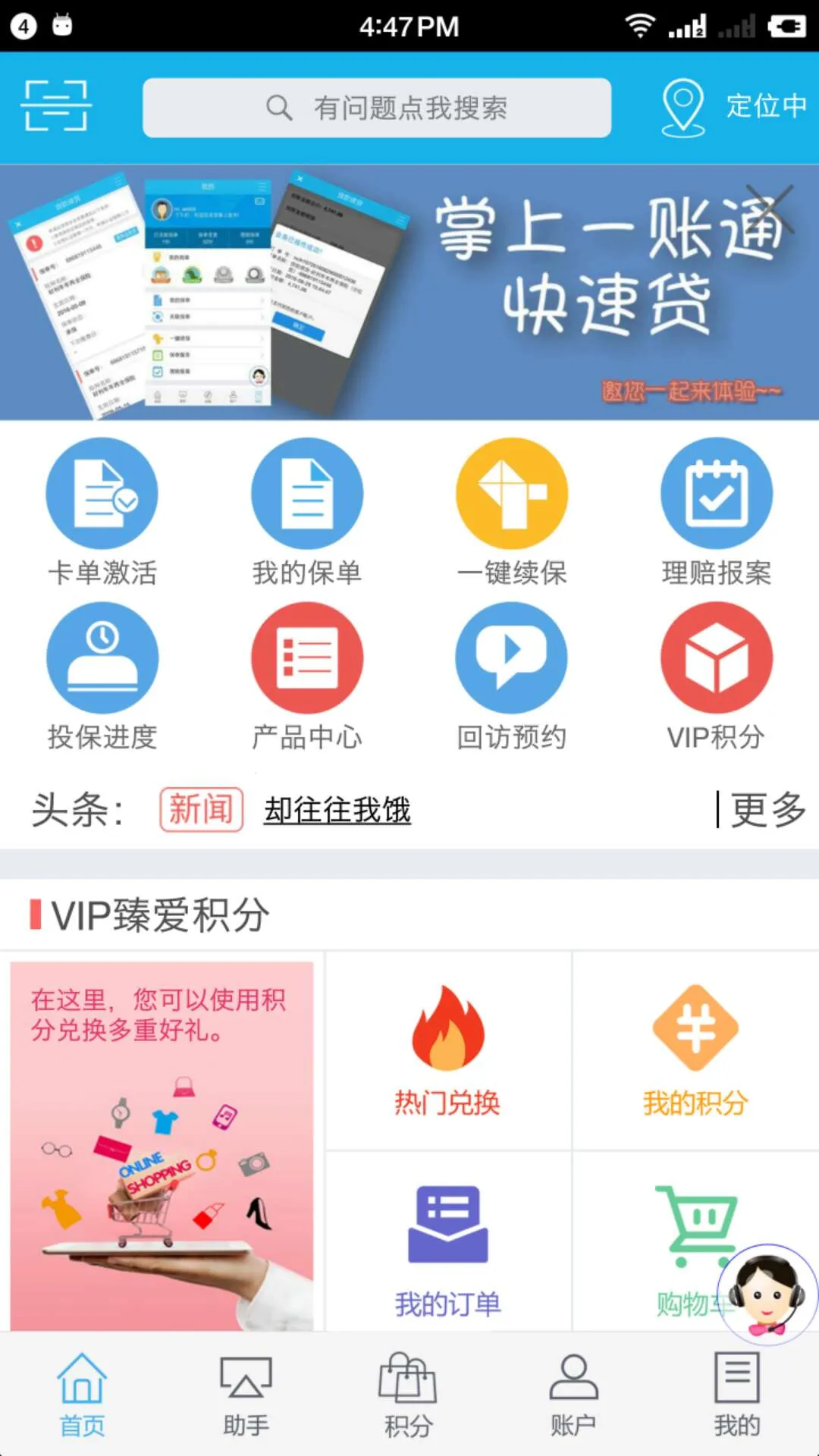
Task: Switch to the 账户 tab
Action: 573,1395
